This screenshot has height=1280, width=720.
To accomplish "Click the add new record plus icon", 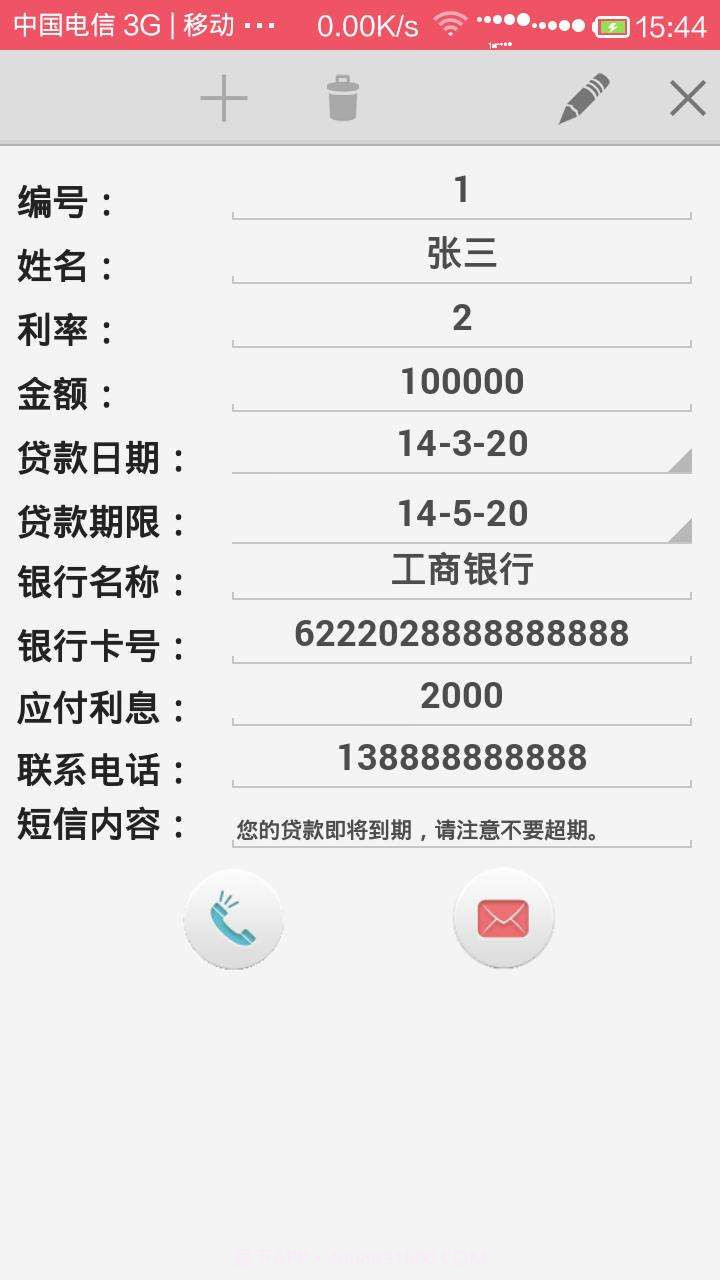I will click(x=224, y=97).
